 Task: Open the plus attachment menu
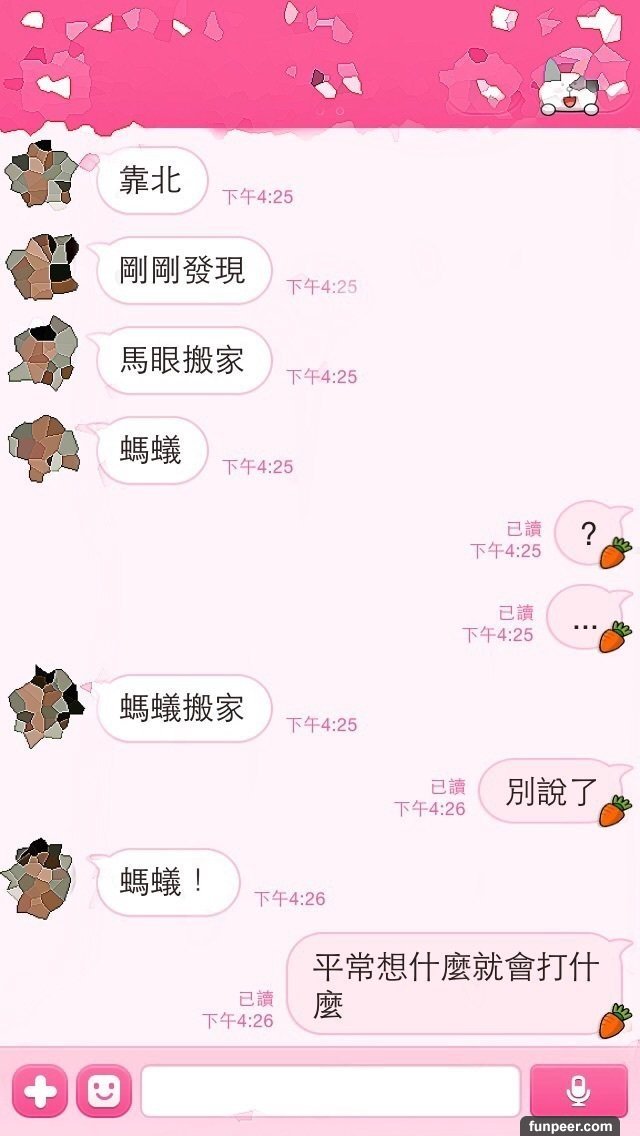(40, 1090)
